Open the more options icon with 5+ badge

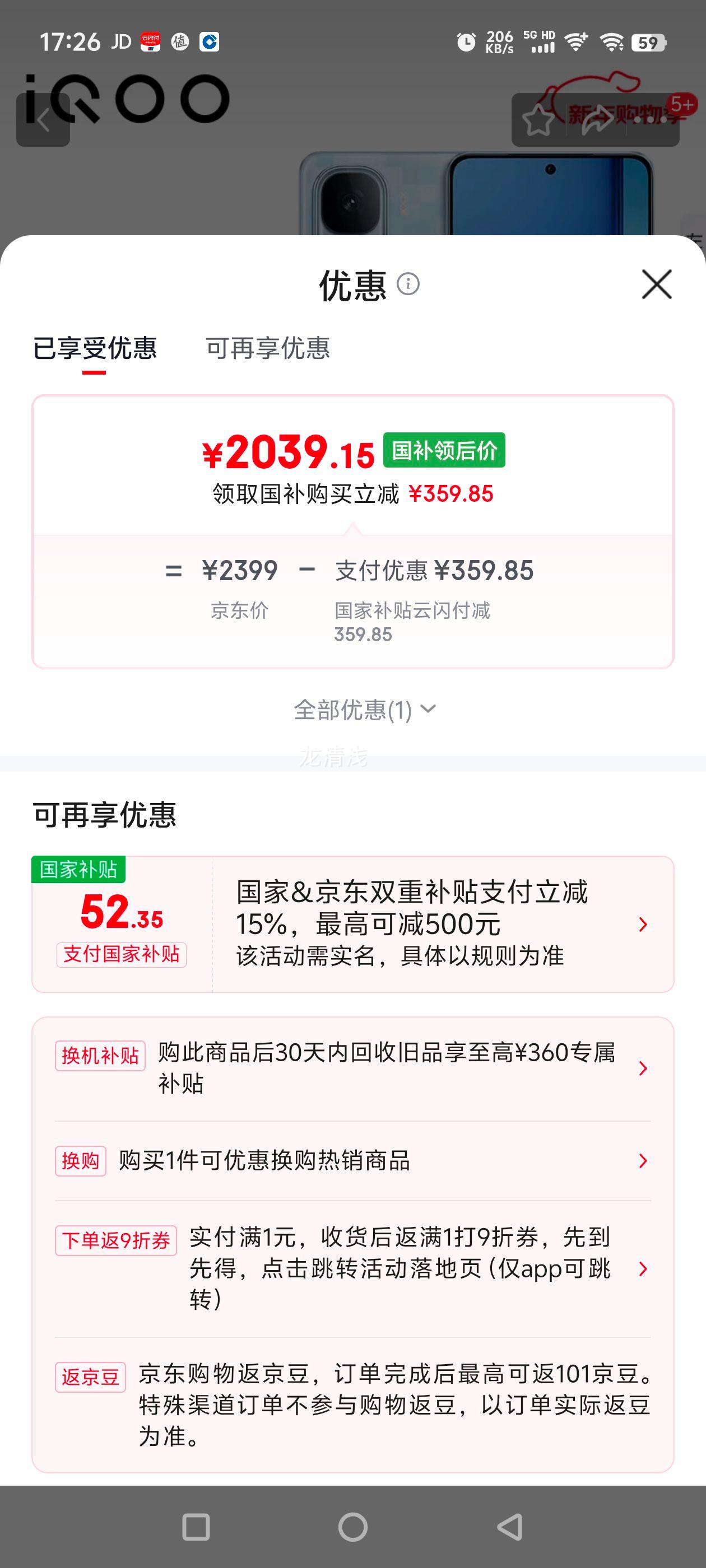coord(649,120)
